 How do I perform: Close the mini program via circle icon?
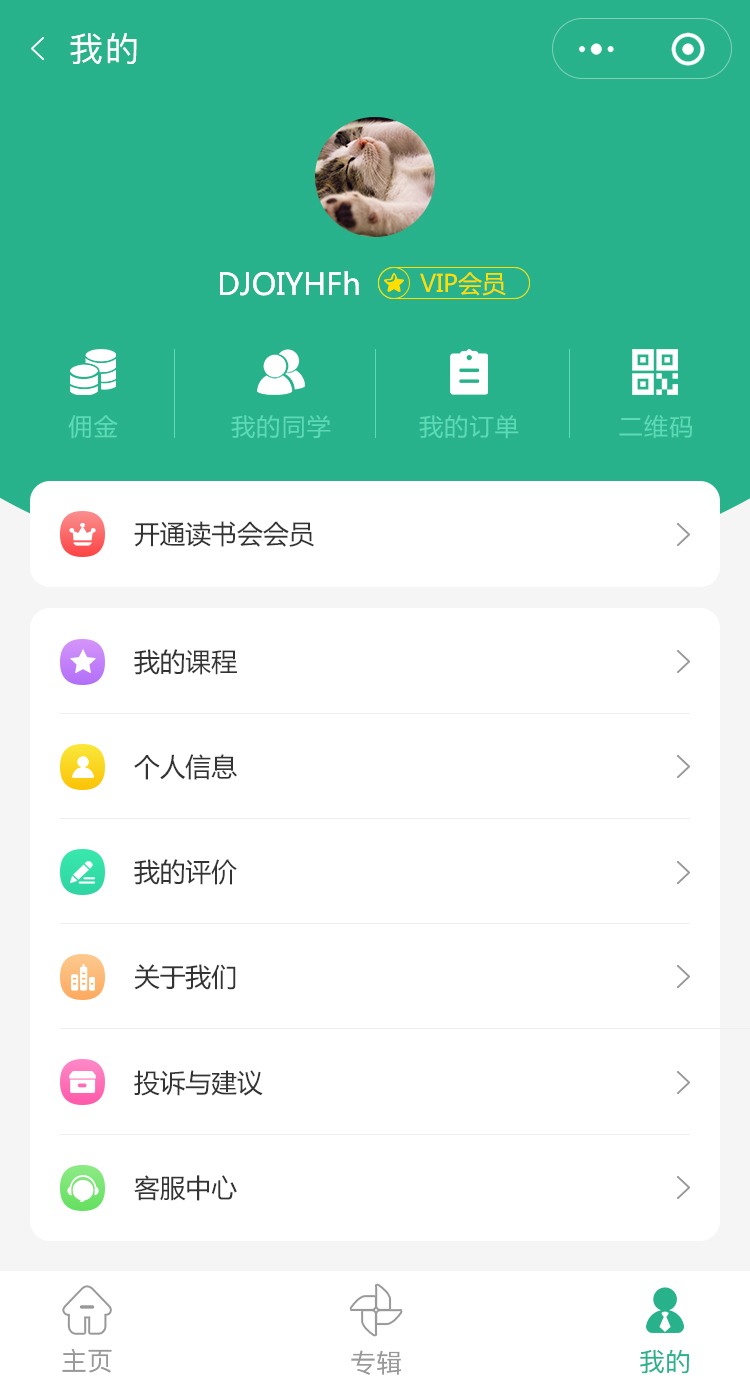pos(687,49)
